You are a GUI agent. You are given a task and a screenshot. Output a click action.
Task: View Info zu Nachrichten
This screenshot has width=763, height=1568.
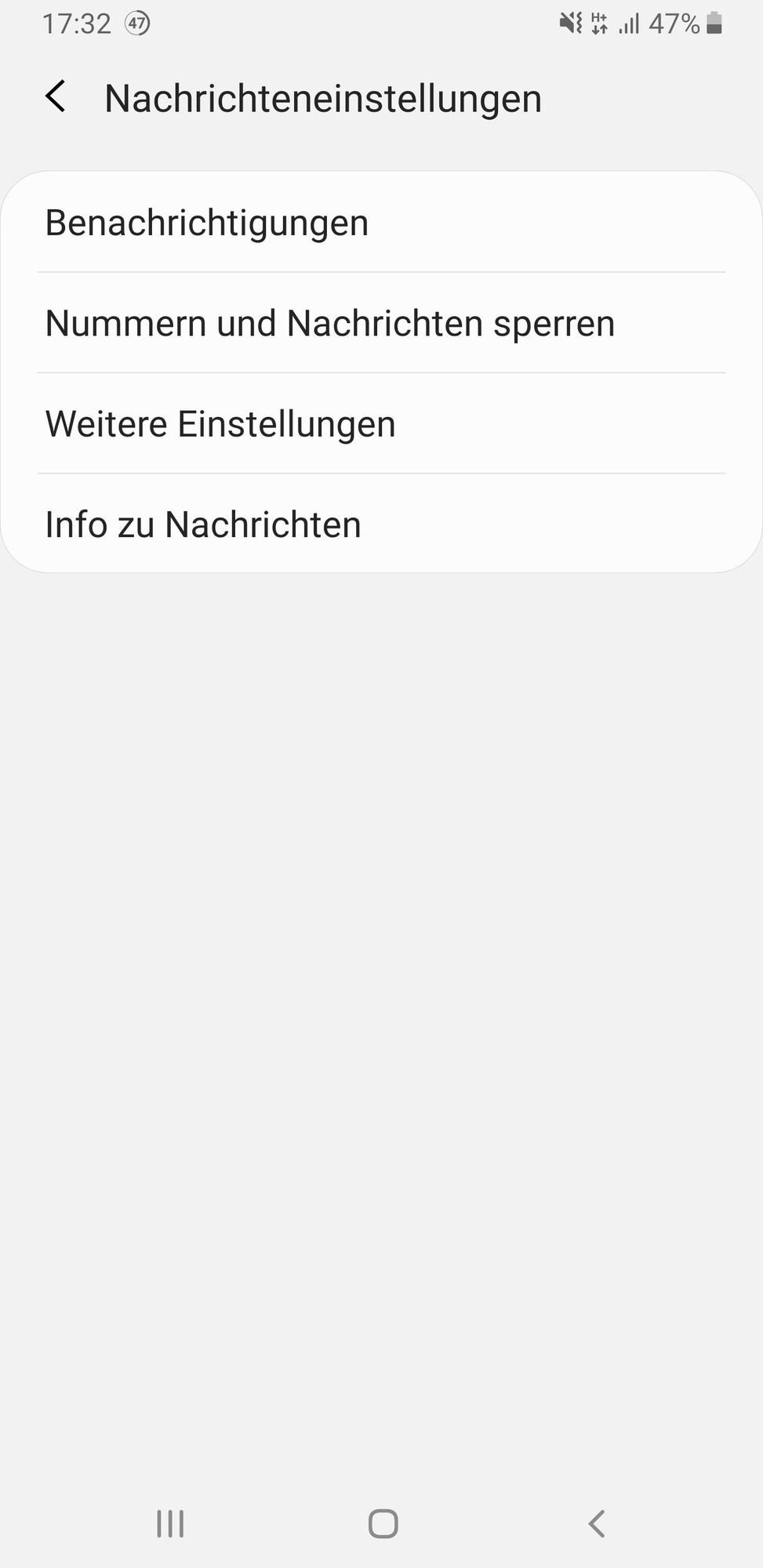[381, 524]
